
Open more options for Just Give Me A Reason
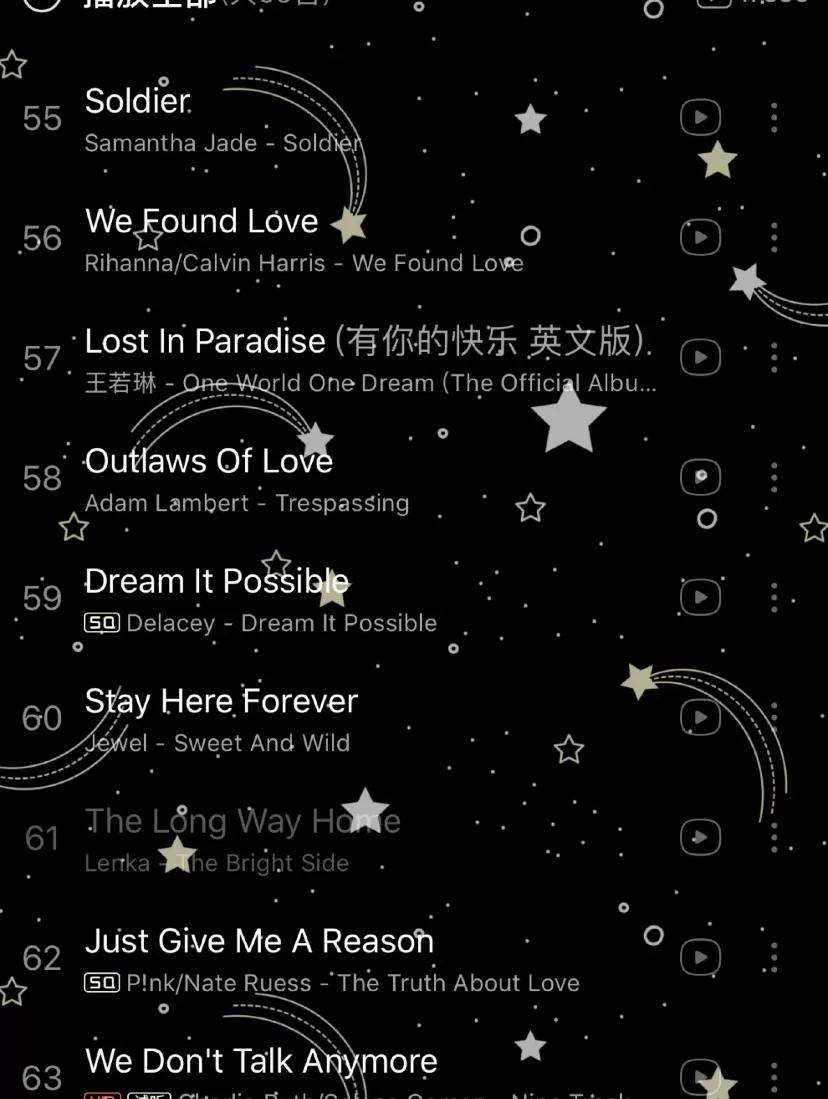[774, 957]
